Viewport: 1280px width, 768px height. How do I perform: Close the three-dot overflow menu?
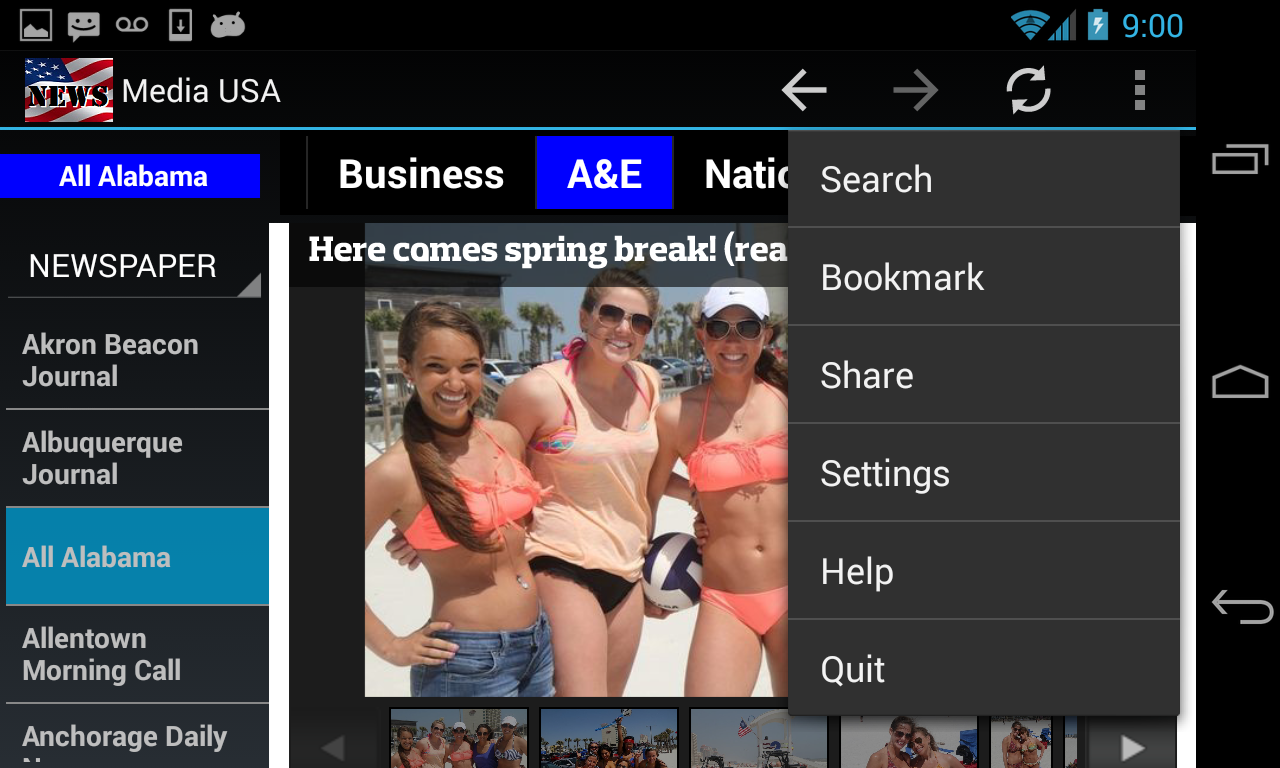(1139, 91)
